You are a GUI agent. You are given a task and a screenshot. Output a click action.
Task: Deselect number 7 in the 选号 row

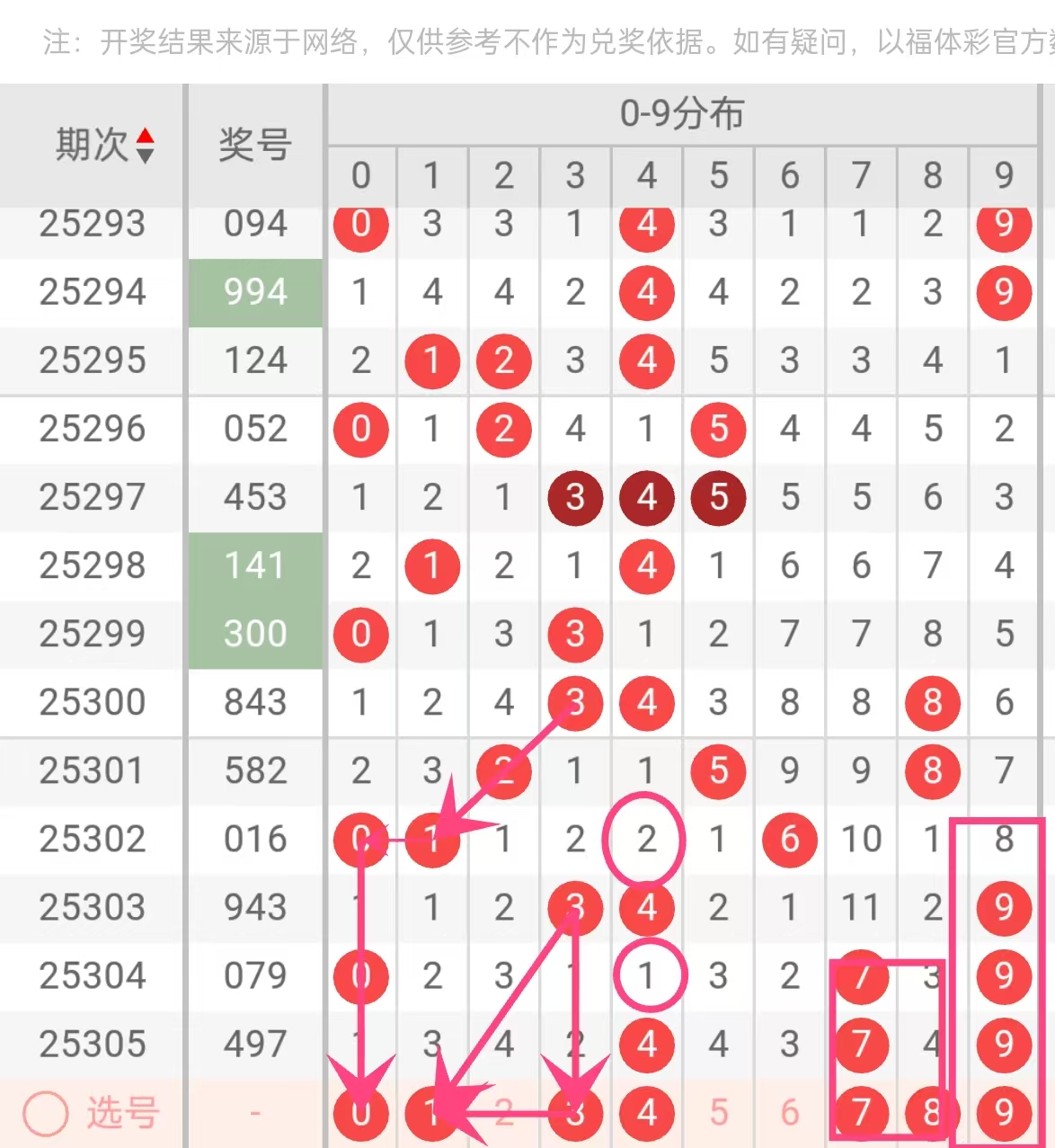click(x=861, y=1113)
